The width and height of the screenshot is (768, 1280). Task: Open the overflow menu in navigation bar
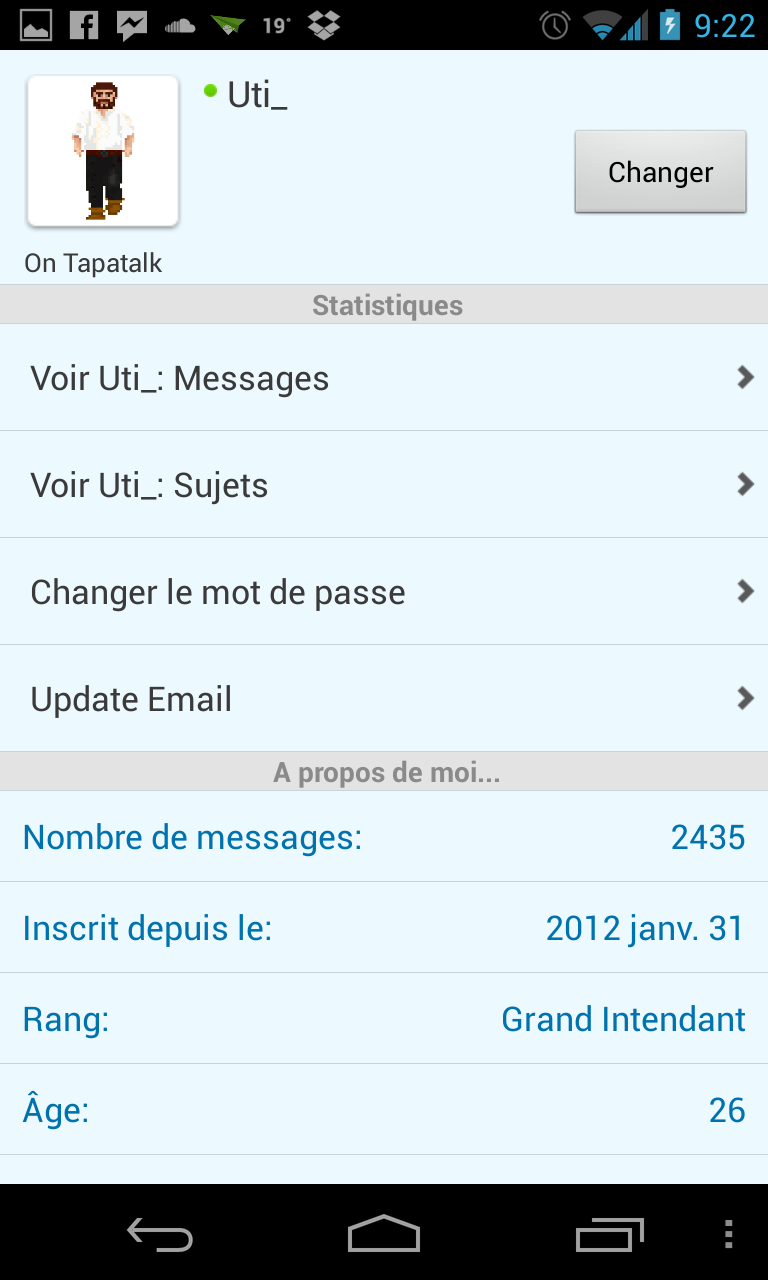point(728,1235)
